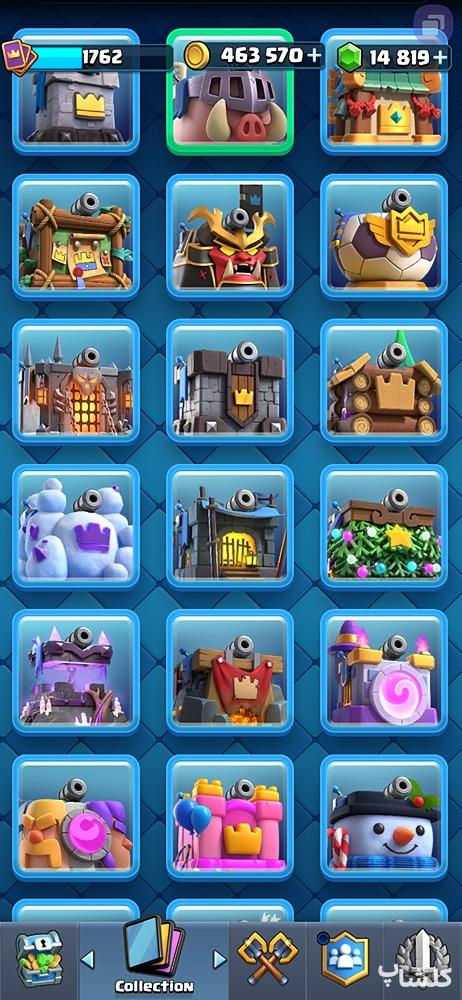Choose the red banner lava tower skin
The image size is (462, 1000).
(x=230, y=672)
